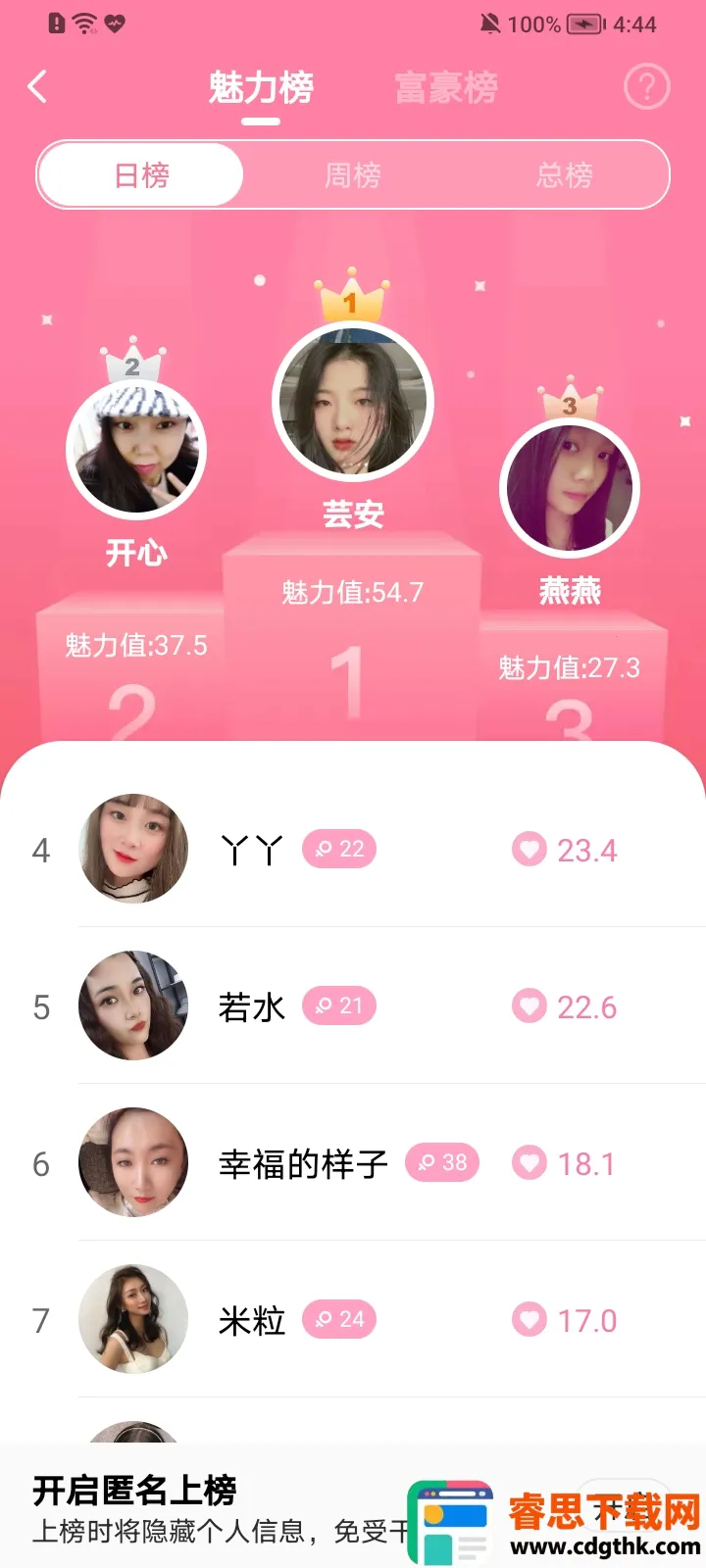706x1568 pixels.
Task: View the 总榜 overall ranking
Action: [564, 175]
